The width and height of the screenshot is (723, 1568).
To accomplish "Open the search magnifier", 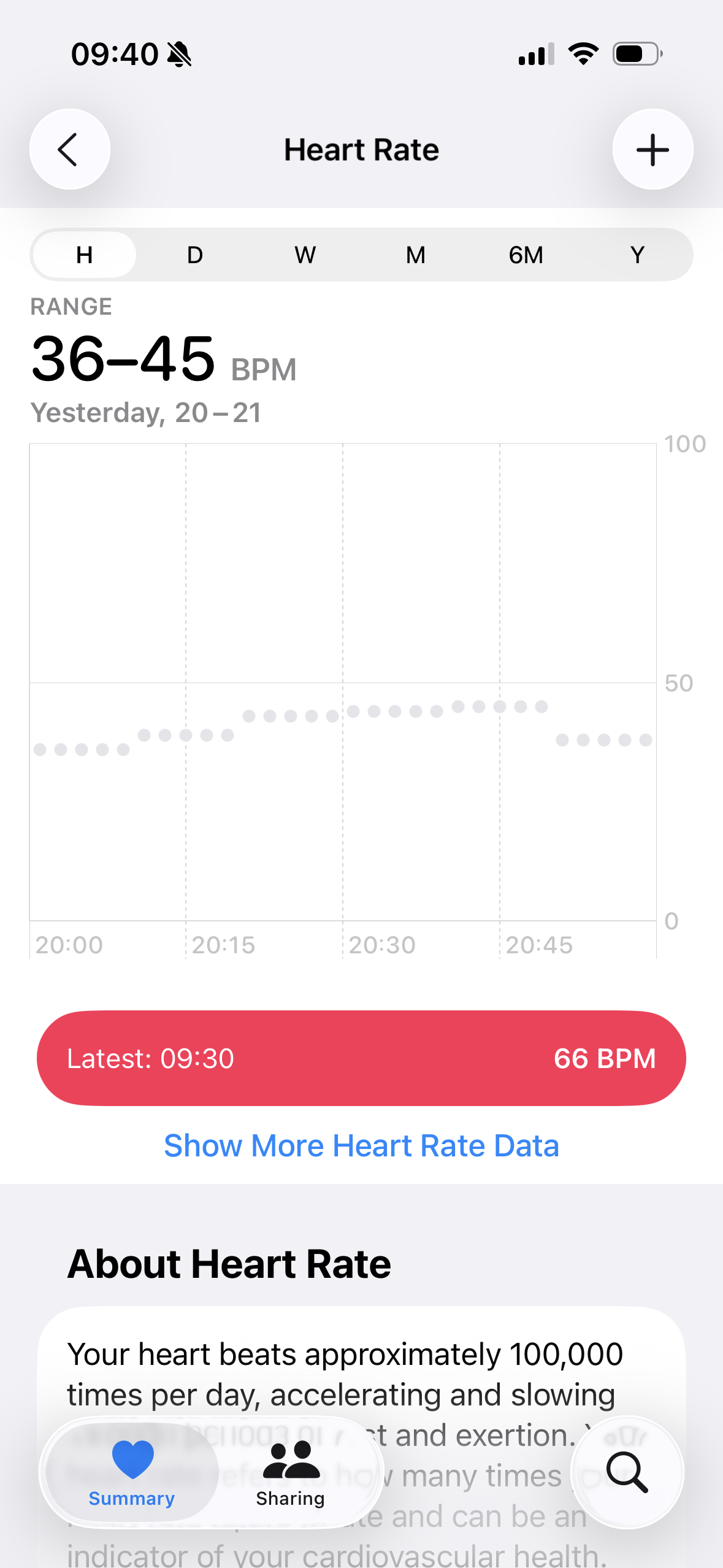I will pyautogui.click(x=627, y=1472).
